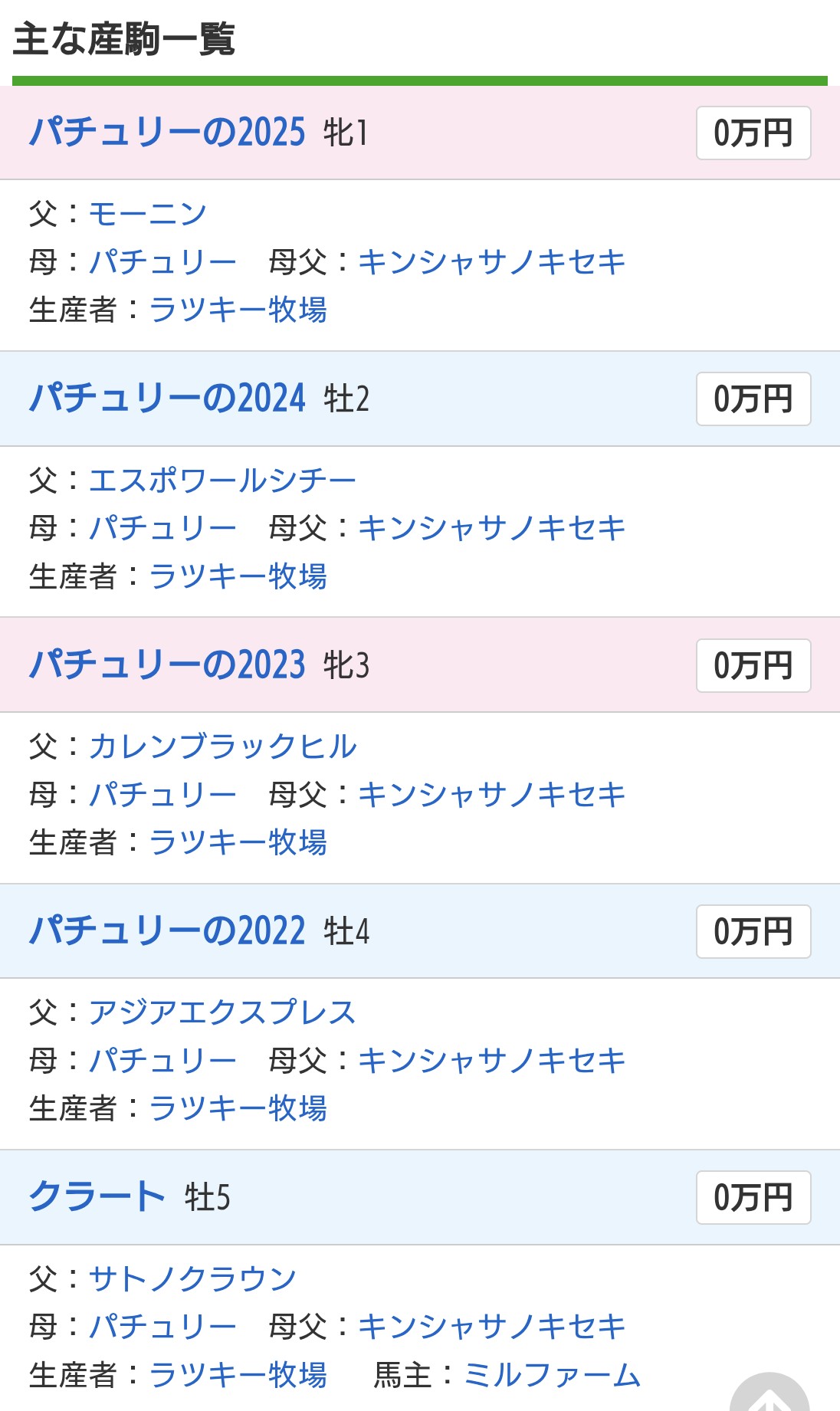Screen dimensions: 840x1411
Task: Open the クラート horse page
Action: coord(97,1196)
